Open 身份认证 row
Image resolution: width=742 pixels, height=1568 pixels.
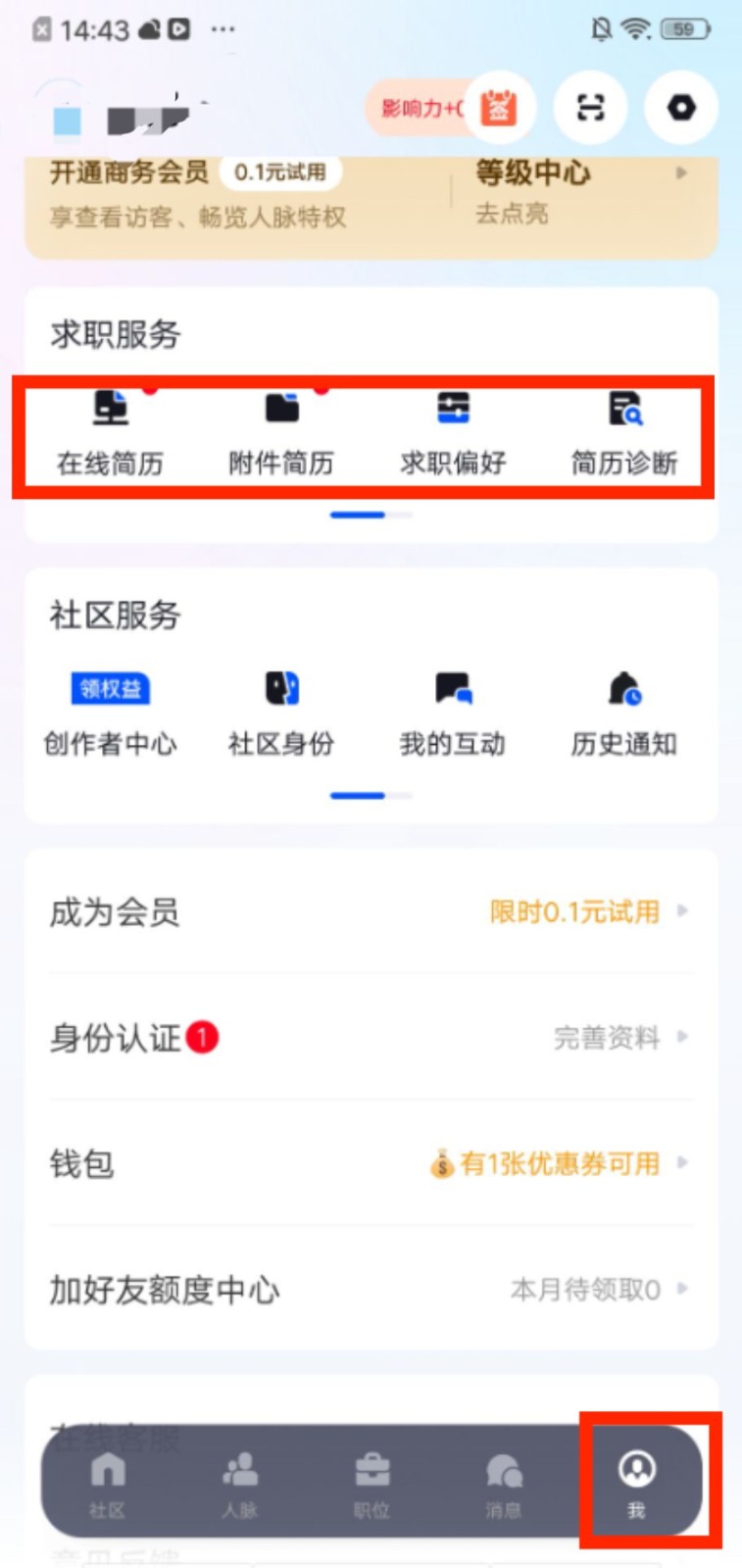(371, 1037)
